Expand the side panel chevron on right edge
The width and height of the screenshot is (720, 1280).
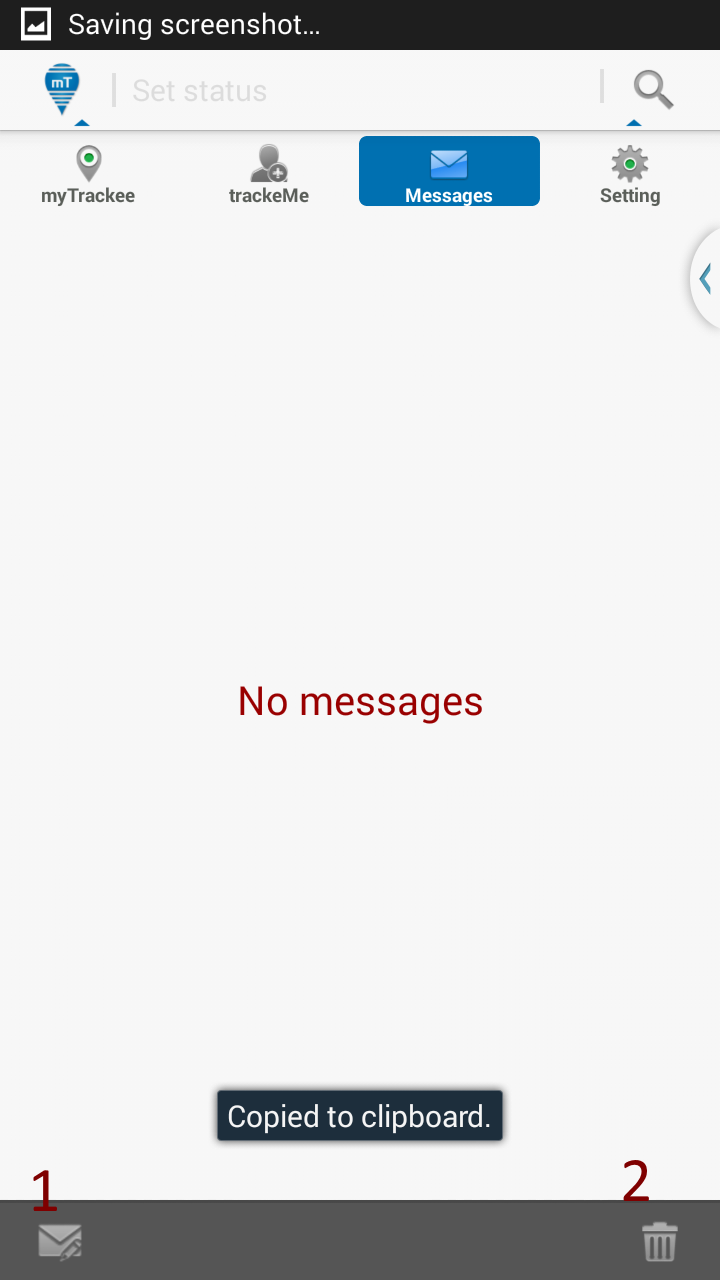[707, 278]
